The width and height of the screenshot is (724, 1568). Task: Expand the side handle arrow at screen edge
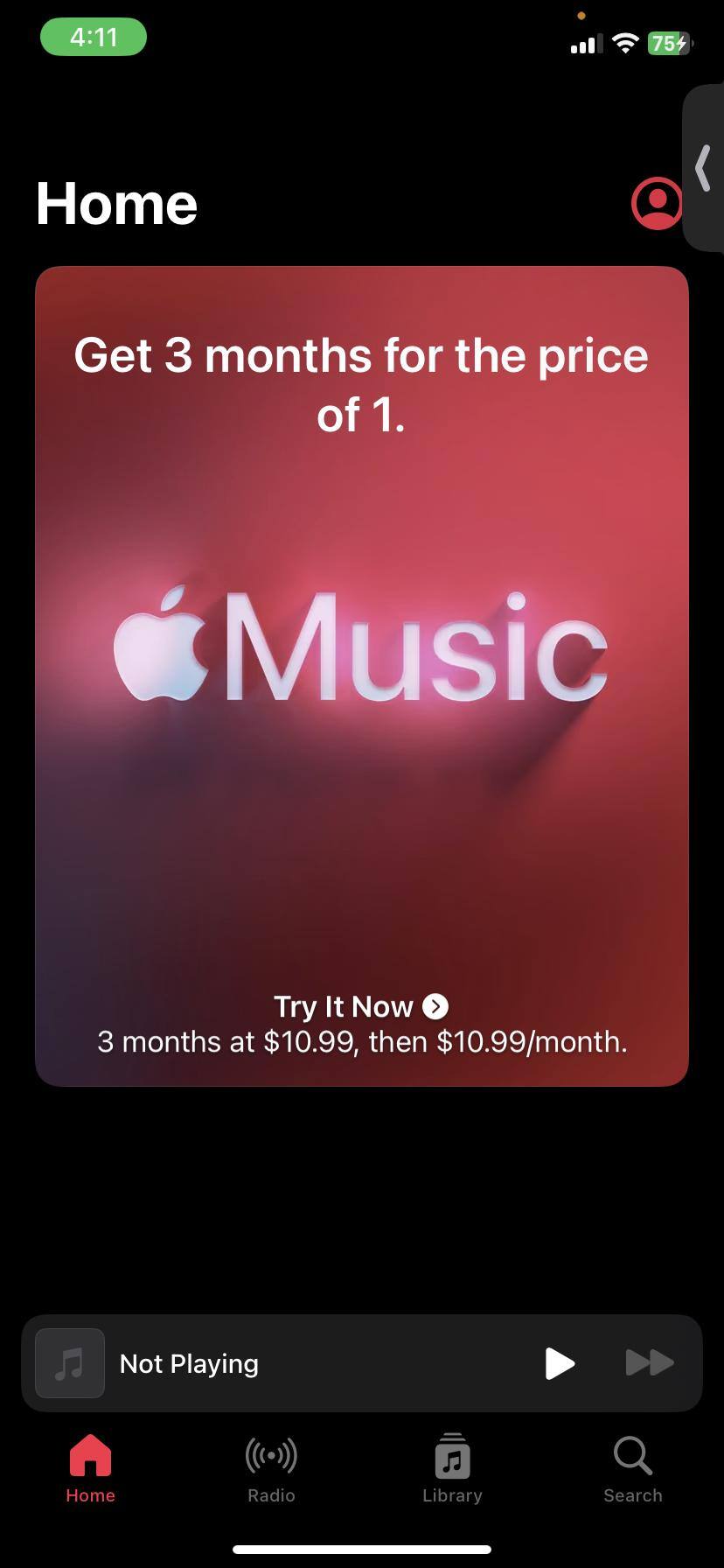[702, 168]
